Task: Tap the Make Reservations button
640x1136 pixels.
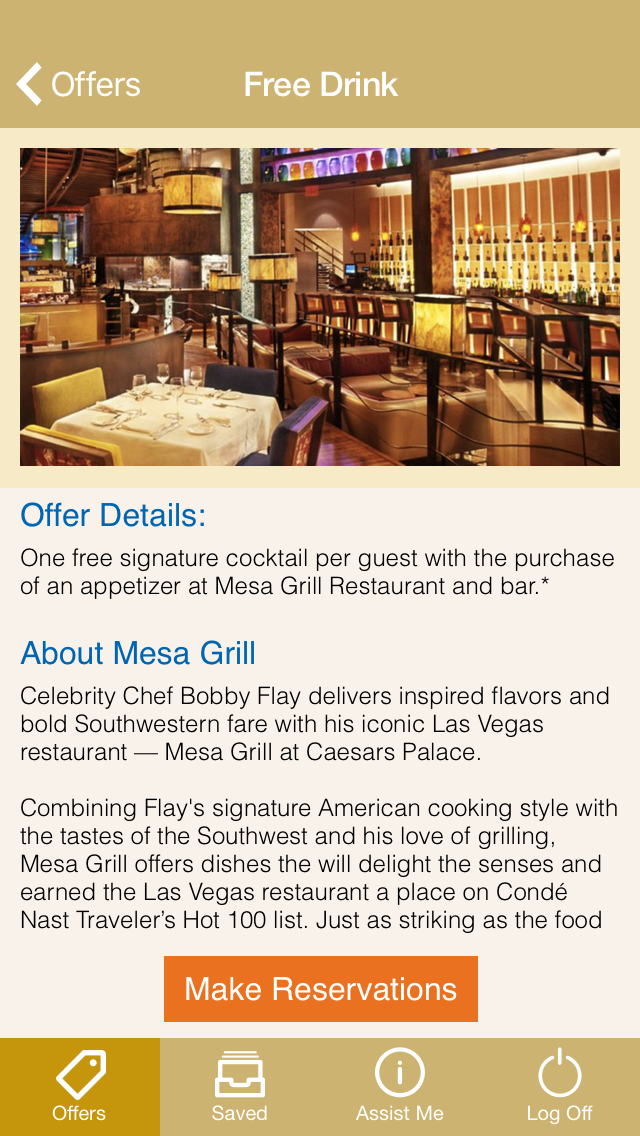Action: coord(320,989)
